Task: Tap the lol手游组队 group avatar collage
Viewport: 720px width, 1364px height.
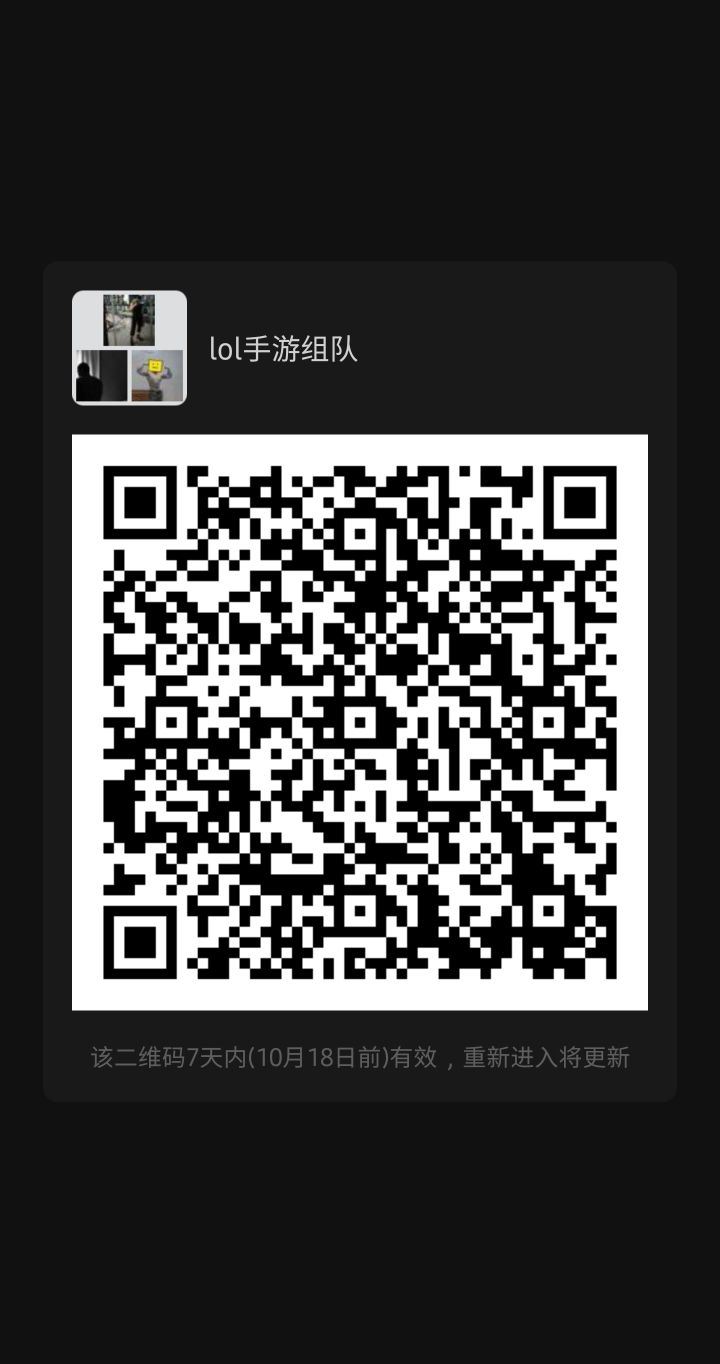Action: (x=129, y=346)
